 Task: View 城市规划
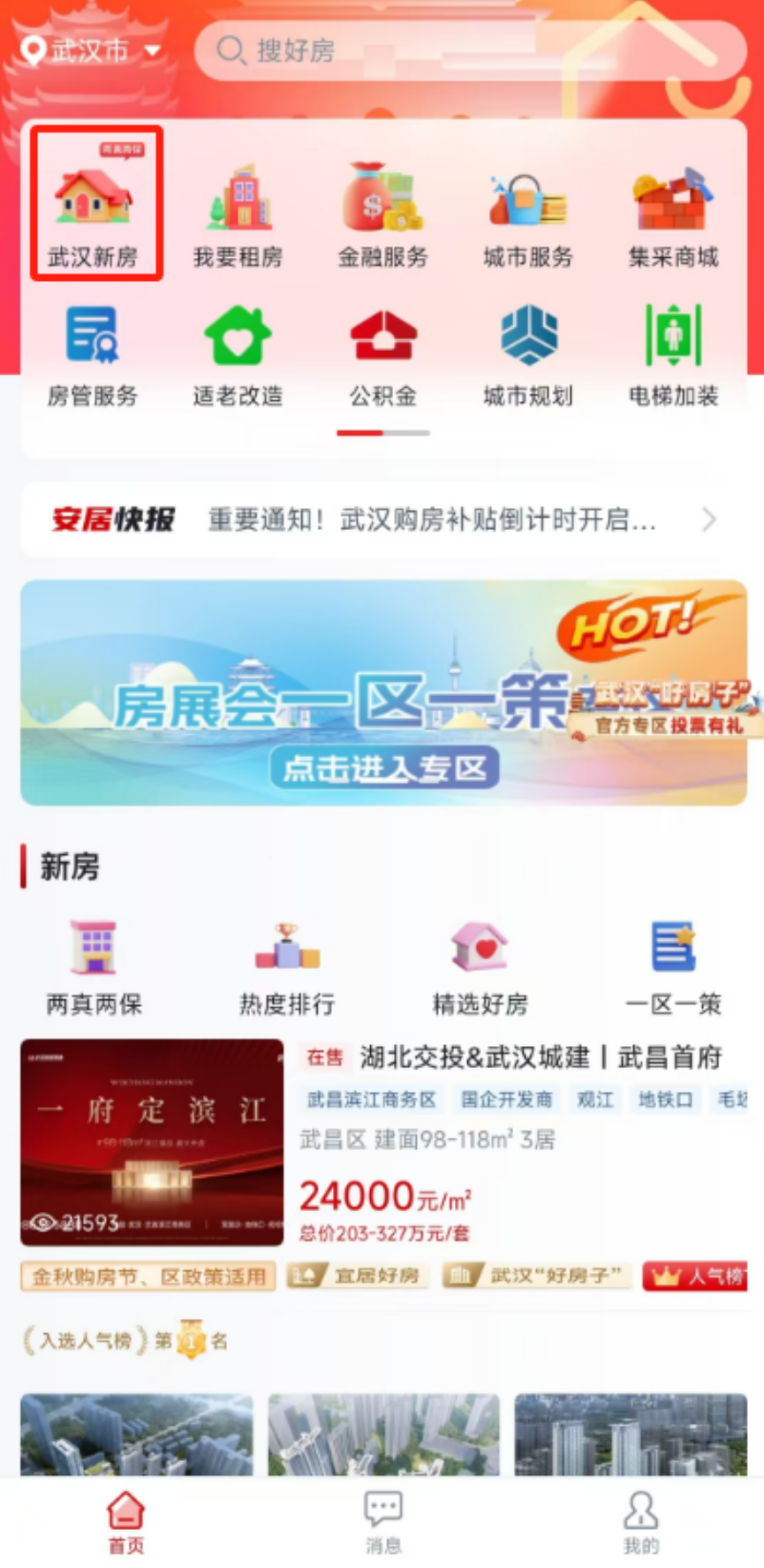coord(527,355)
